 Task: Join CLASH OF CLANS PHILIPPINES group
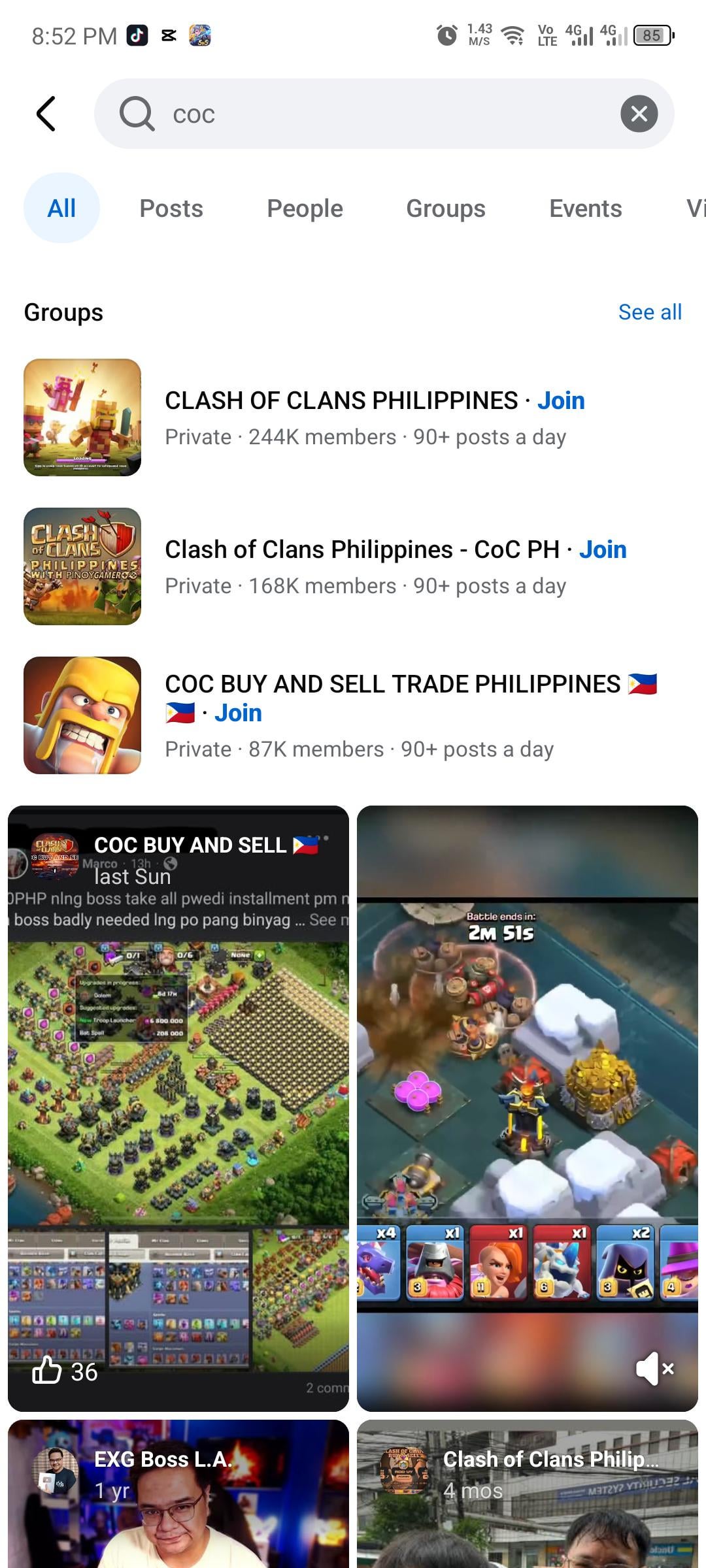[561, 400]
